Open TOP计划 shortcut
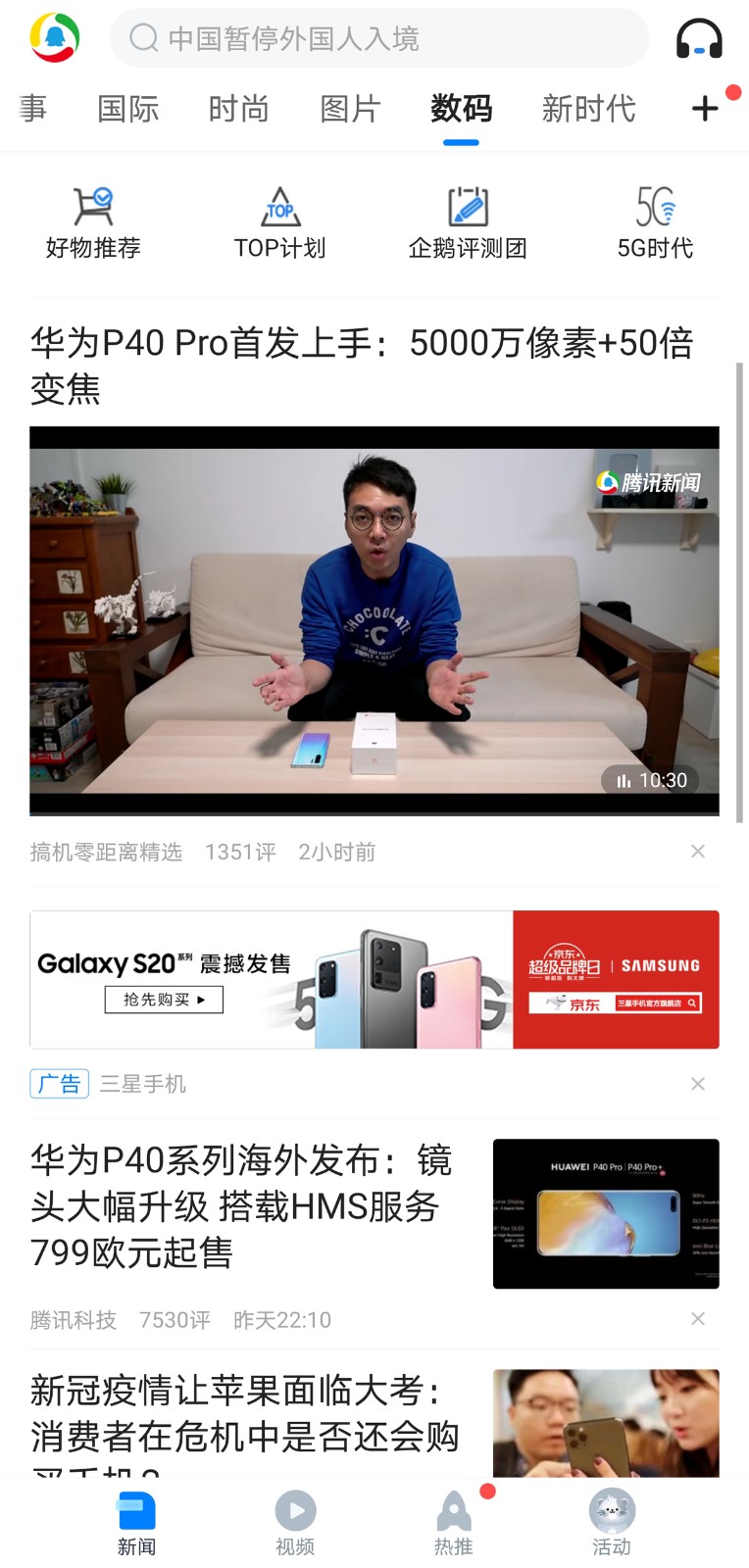749x1568 pixels. click(279, 223)
